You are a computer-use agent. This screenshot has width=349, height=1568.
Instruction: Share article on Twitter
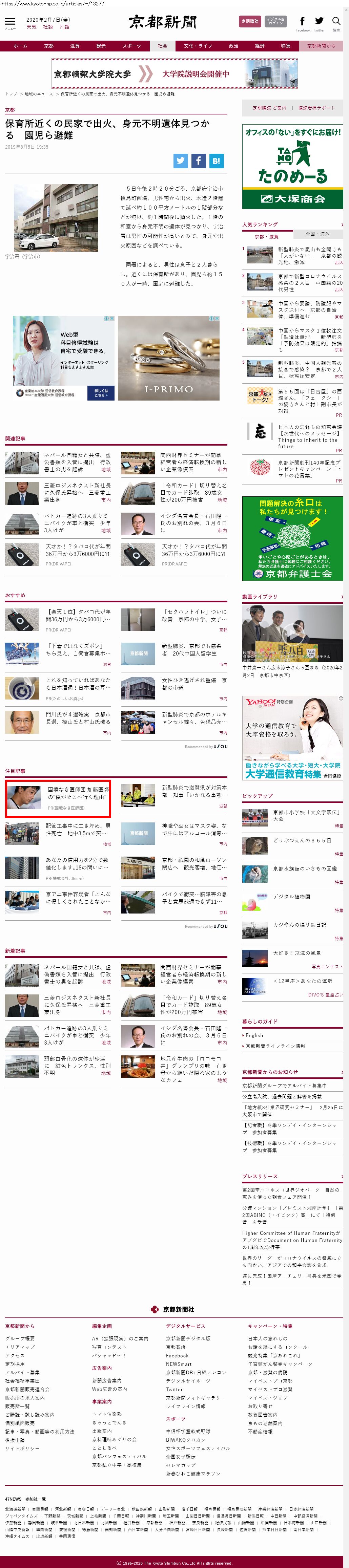[x=180, y=161]
